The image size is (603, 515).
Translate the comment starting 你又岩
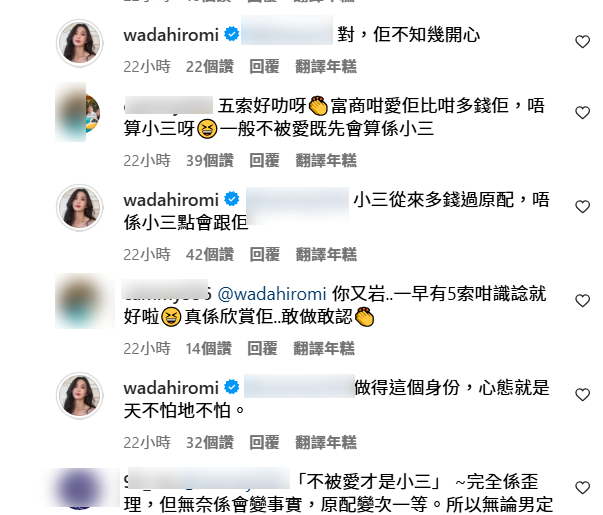click(325, 348)
